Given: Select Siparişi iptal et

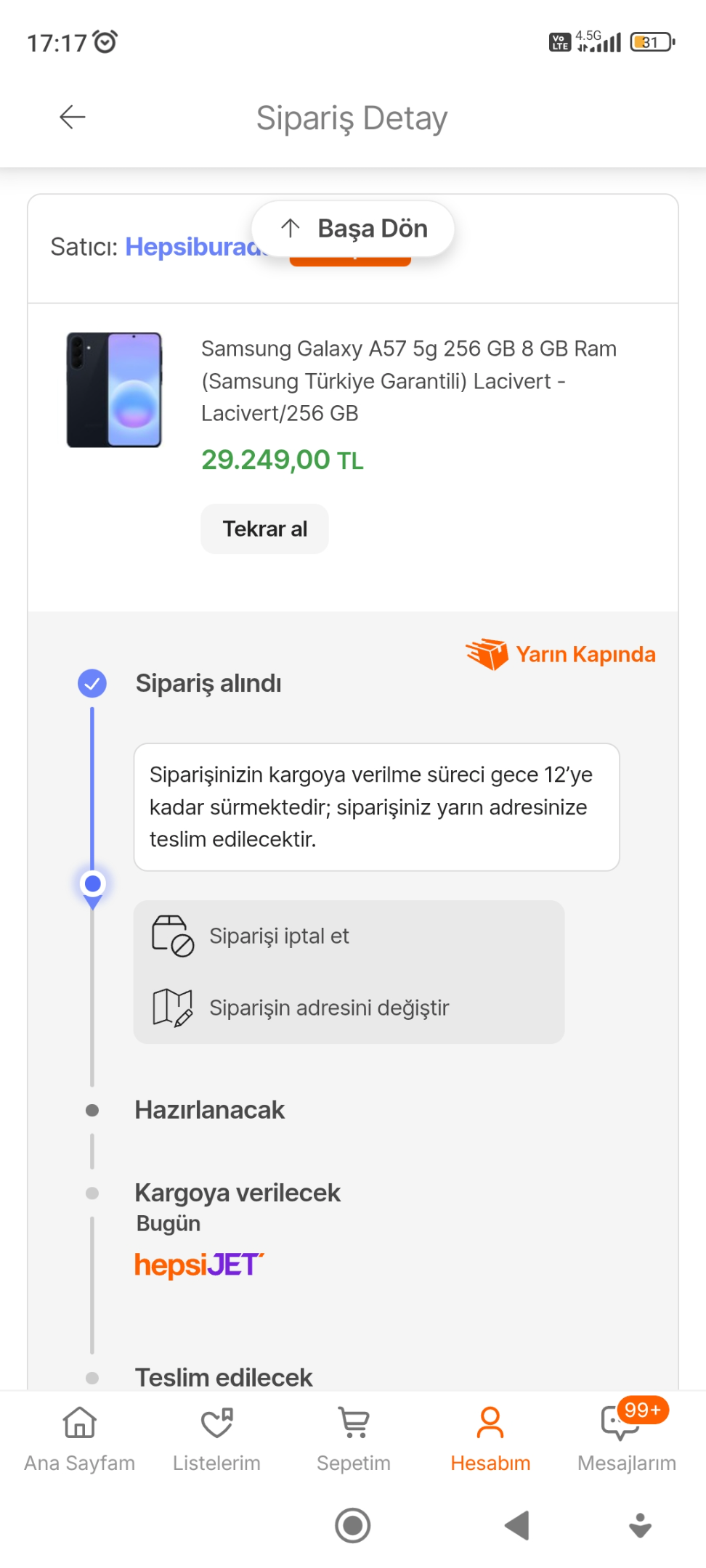Looking at the screenshot, I should 279,936.
